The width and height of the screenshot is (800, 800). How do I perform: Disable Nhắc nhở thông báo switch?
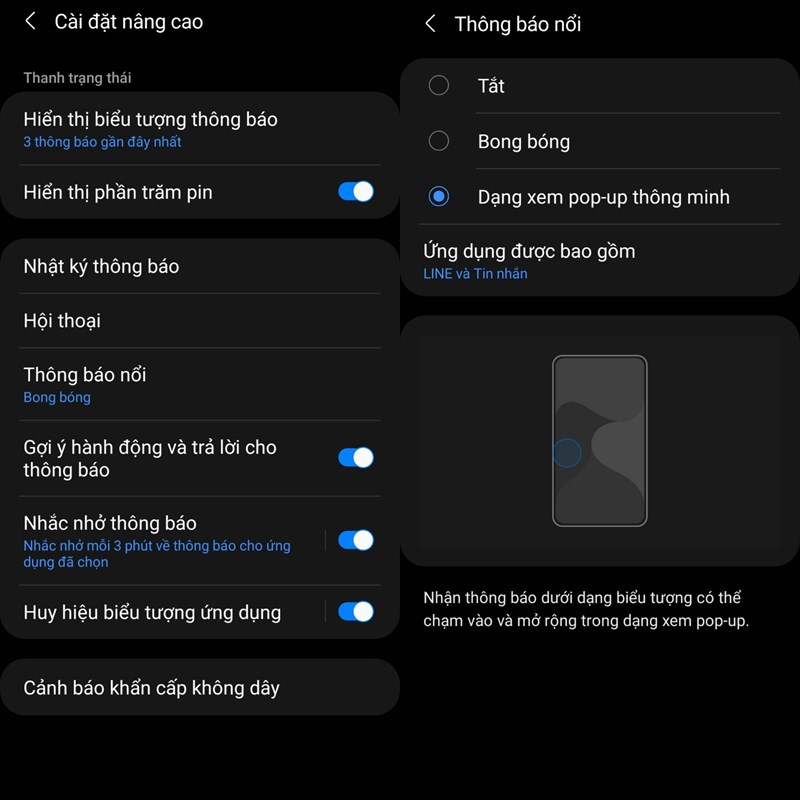(x=355, y=540)
